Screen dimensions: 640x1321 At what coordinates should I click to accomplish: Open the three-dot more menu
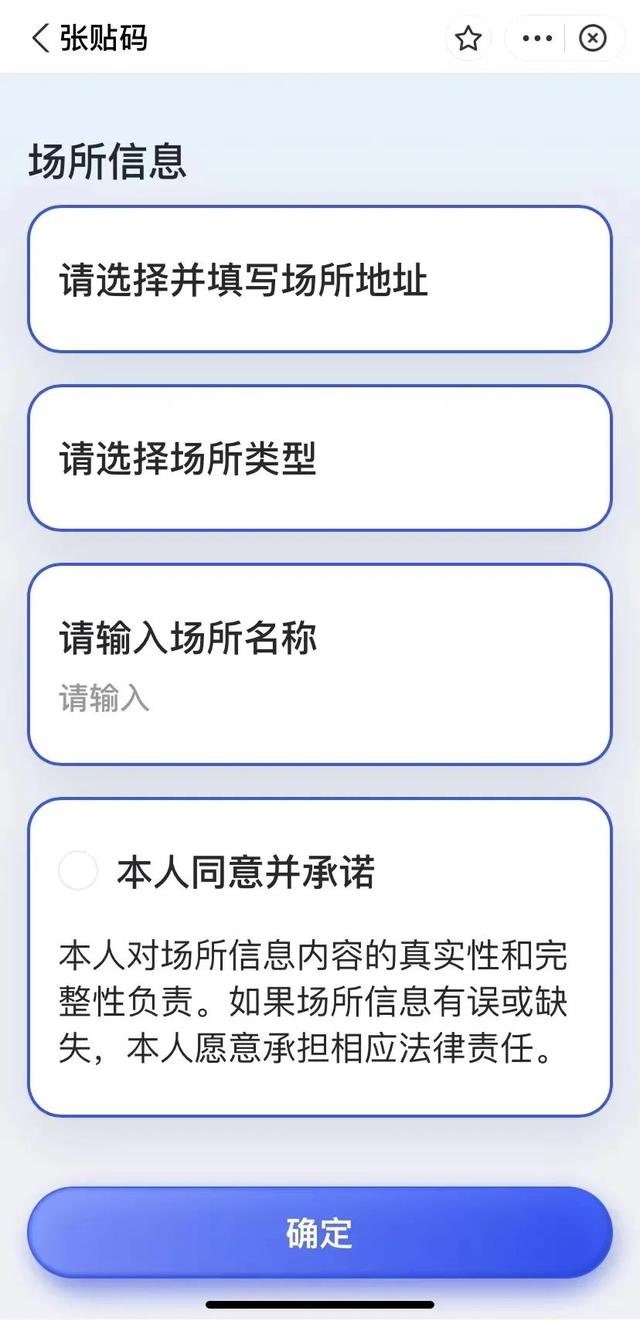[537, 39]
